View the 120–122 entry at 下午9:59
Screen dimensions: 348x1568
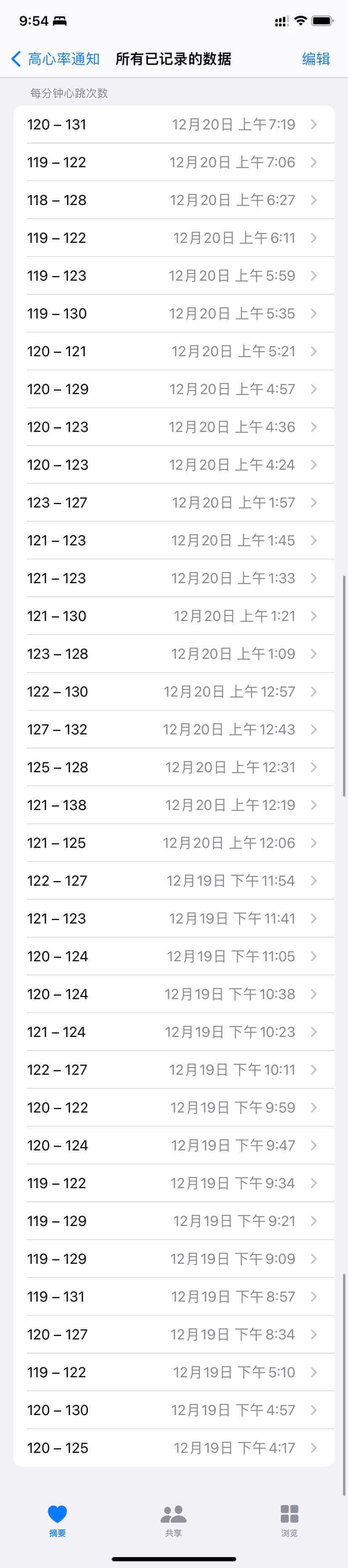pos(174,1107)
